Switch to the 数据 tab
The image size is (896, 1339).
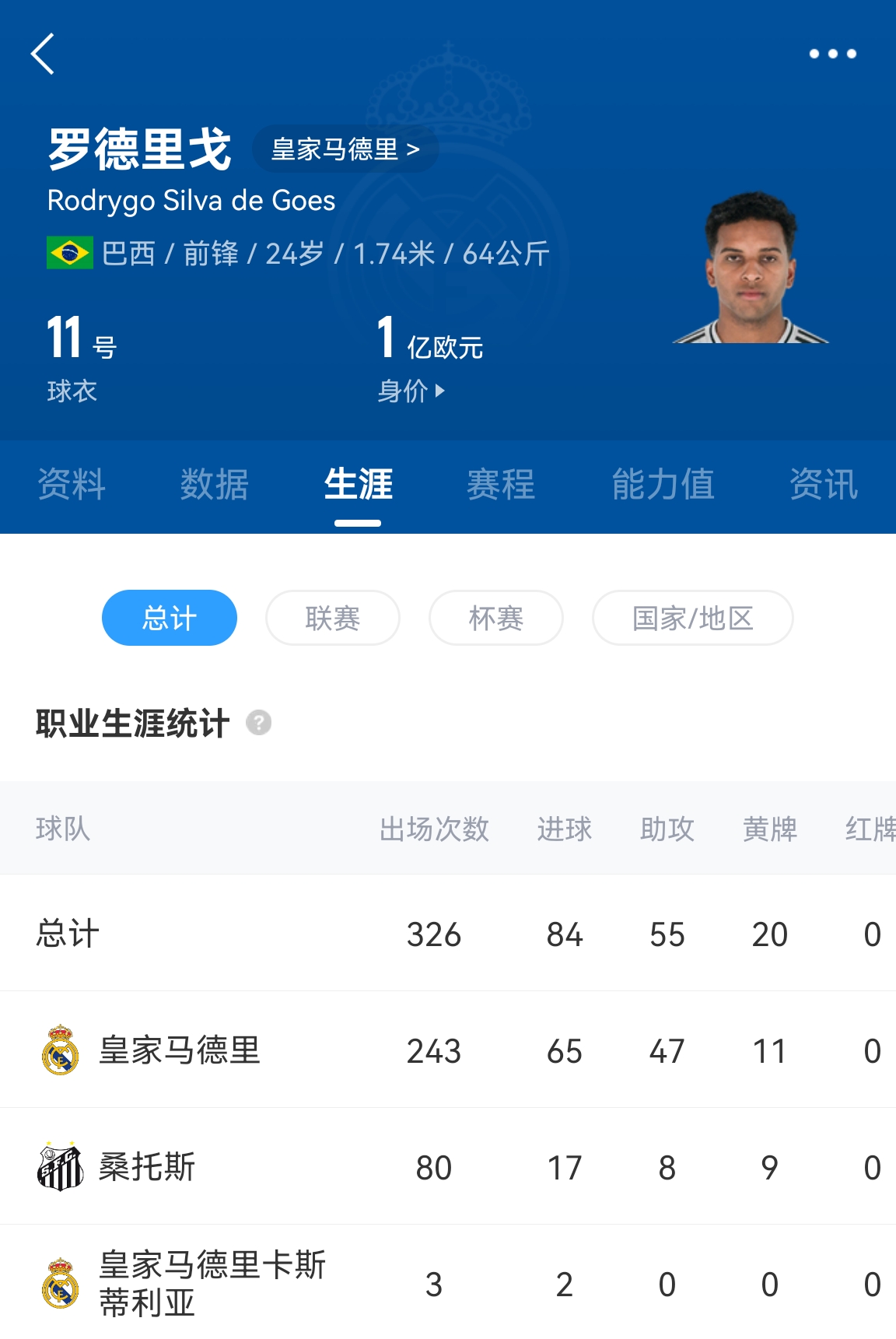215,485
